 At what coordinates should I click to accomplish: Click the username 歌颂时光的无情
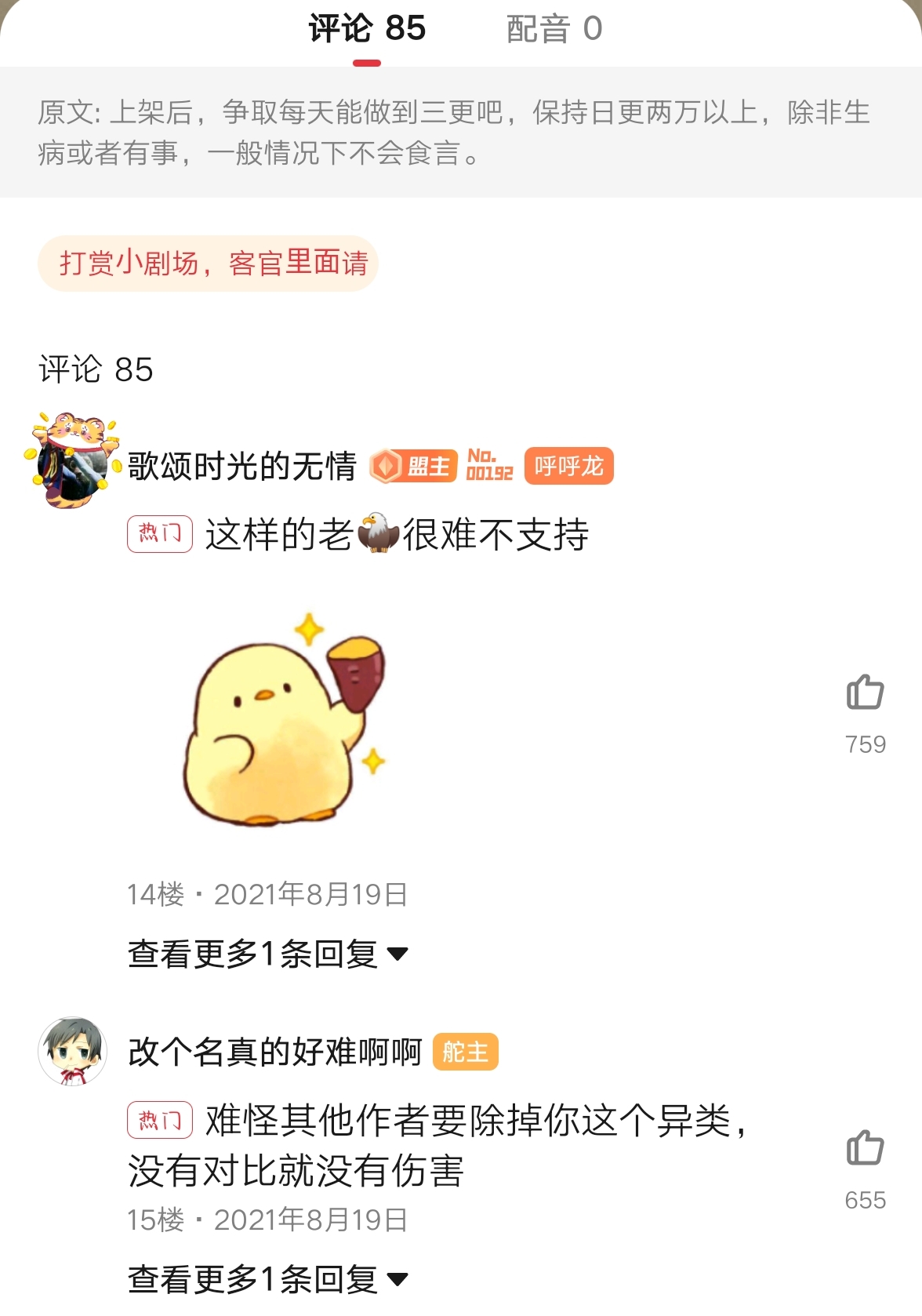point(243,465)
